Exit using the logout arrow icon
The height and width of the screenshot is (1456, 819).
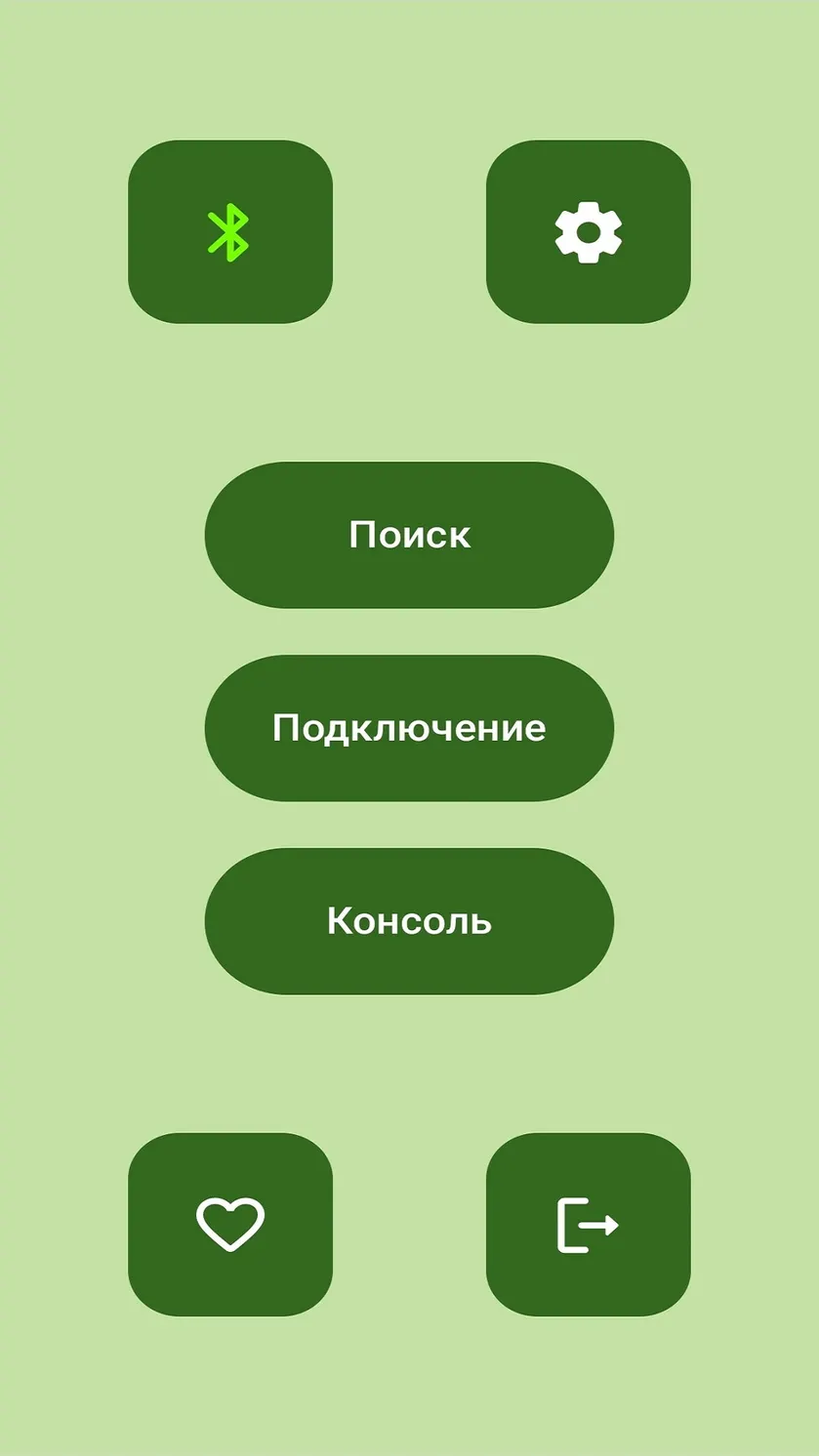[589, 1225]
